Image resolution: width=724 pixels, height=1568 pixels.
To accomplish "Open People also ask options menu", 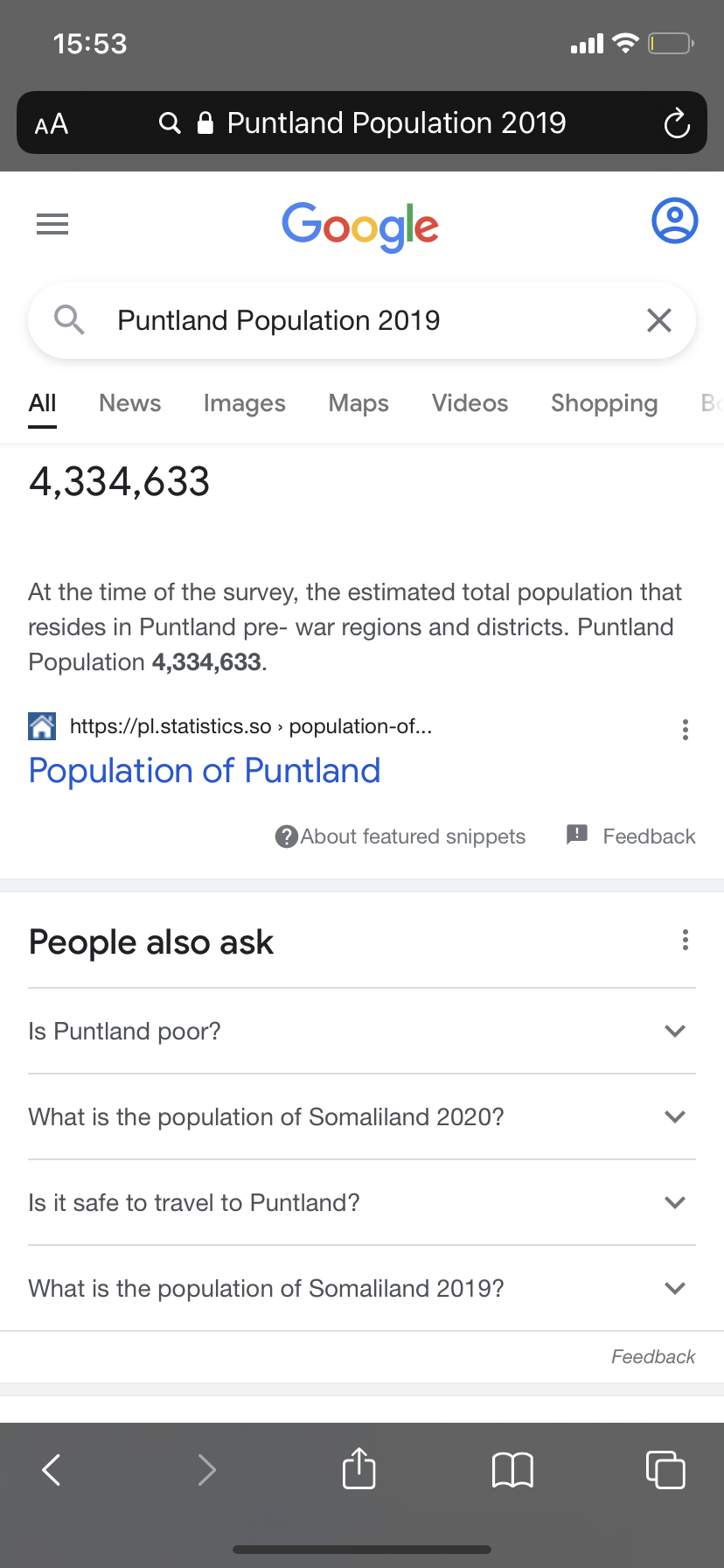I will (x=686, y=940).
